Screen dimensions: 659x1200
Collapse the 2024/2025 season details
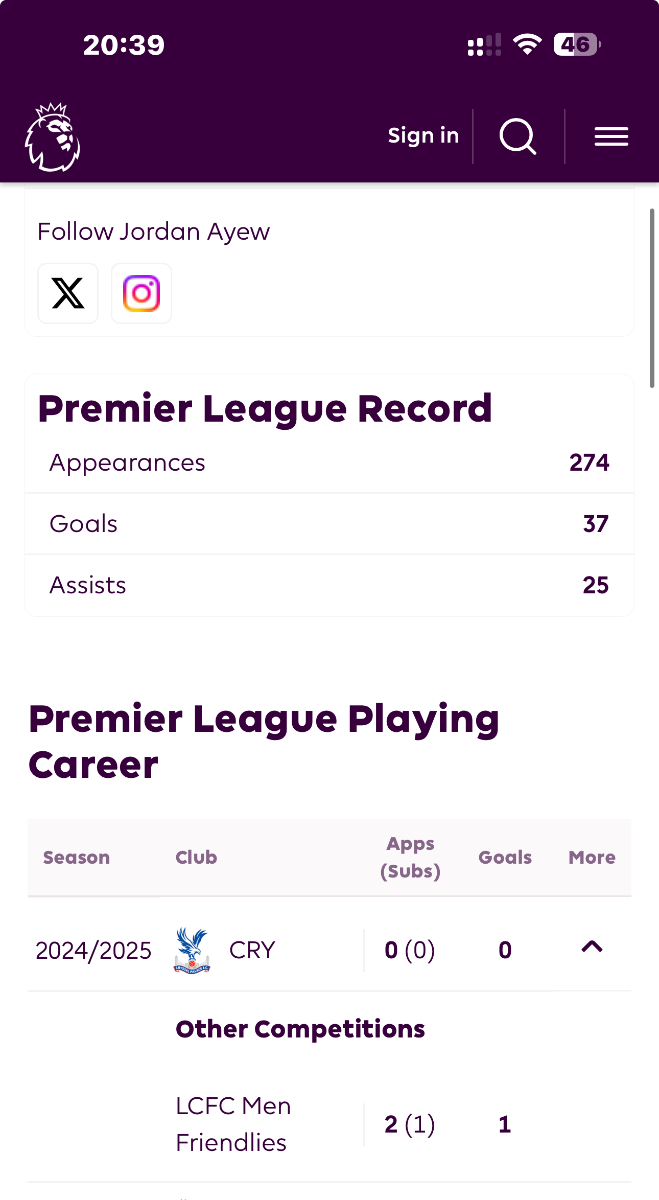tap(592, 946)
